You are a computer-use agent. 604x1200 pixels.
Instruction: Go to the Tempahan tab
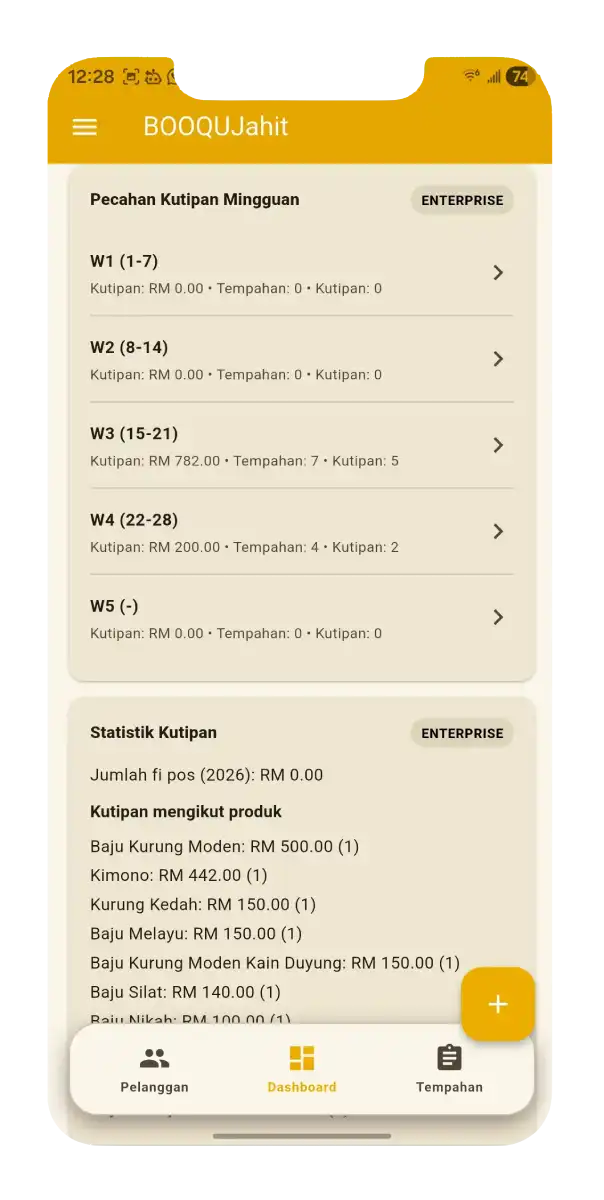coord(449,1069)
